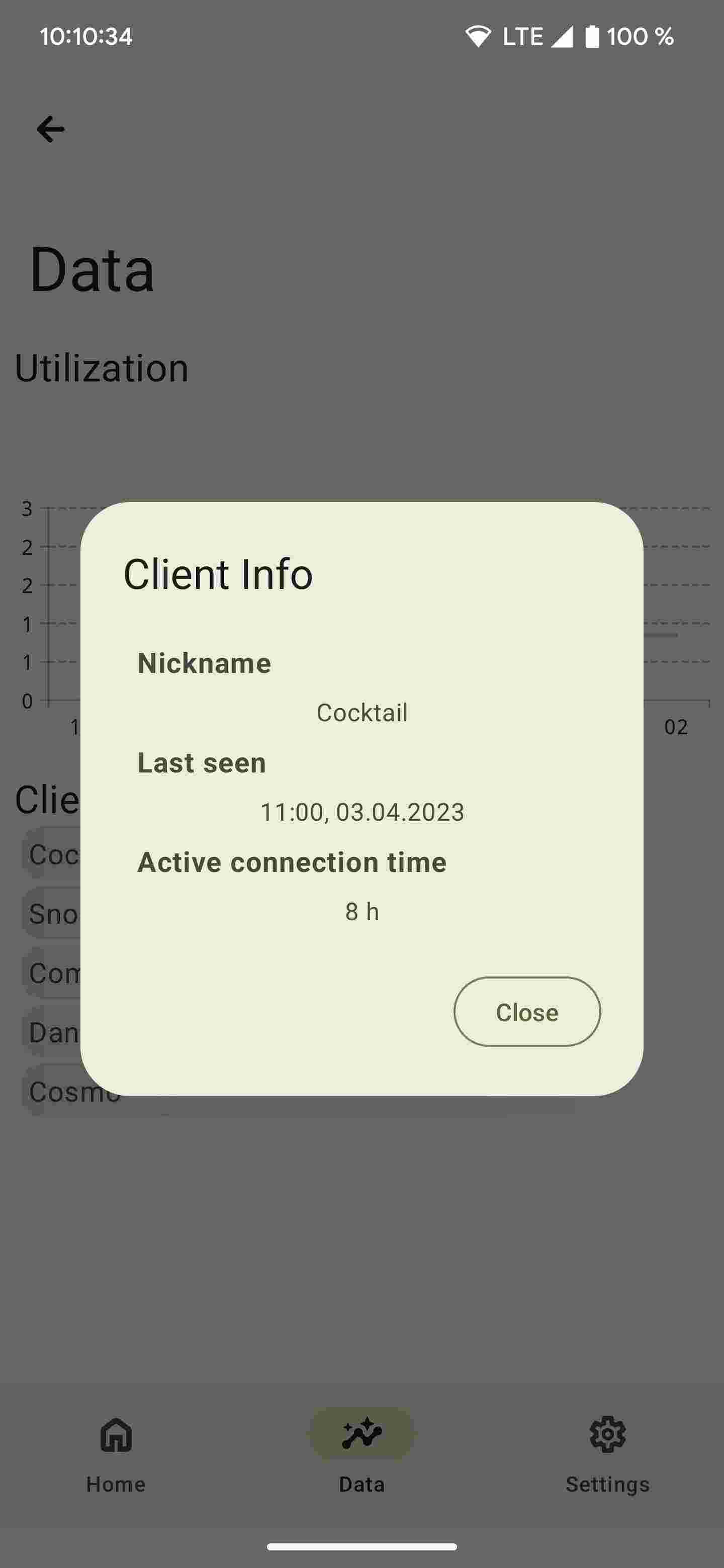Close the Client Info dialog
724x1568 pixels.
pos(527,1012)
